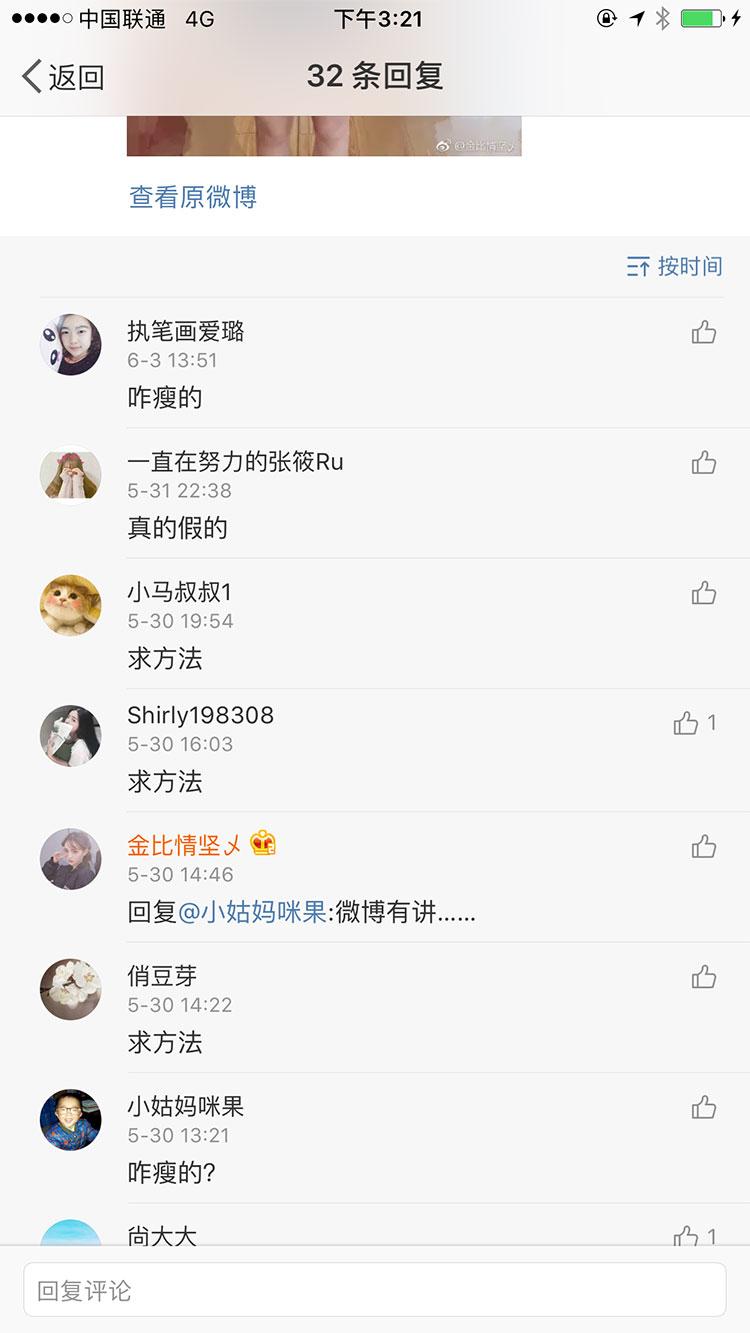Open 俏豆芽's avatar

71,989
